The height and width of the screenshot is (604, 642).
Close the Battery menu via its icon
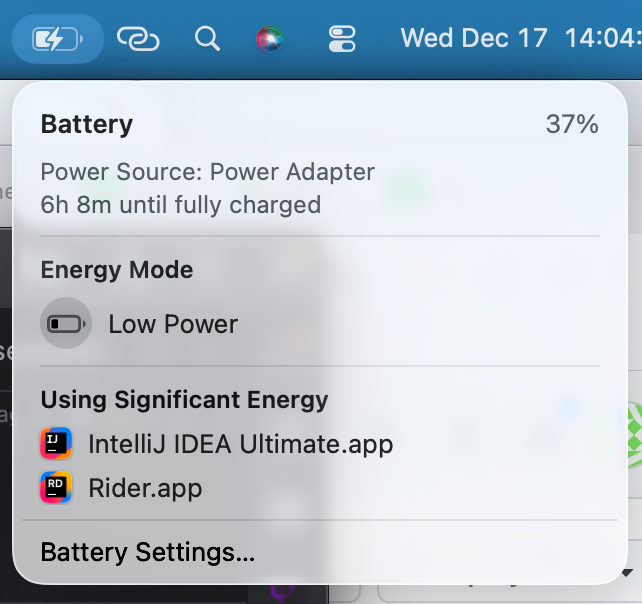click(58, 39)
